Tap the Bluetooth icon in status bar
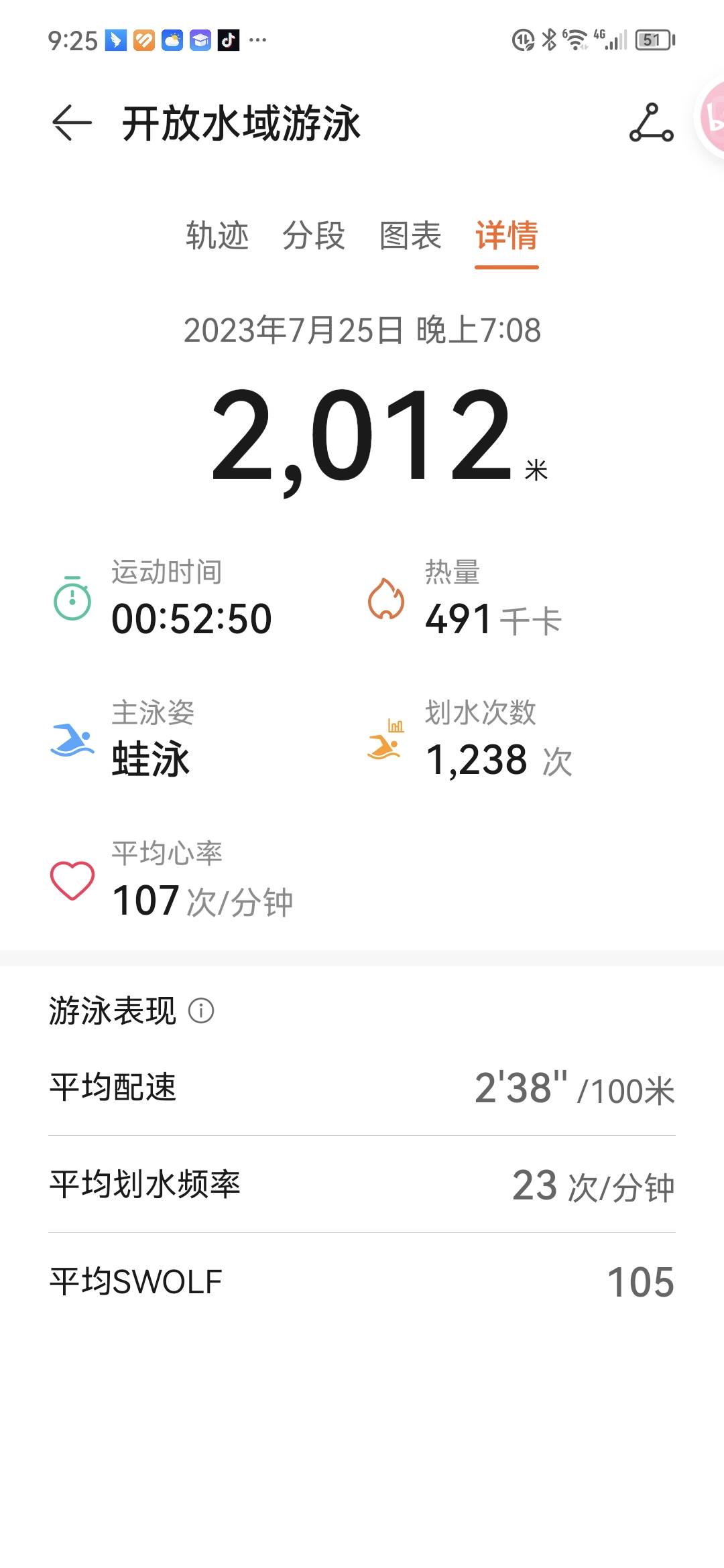The height and width of the screenshot is (1568, 724). [x=548, y=40]
